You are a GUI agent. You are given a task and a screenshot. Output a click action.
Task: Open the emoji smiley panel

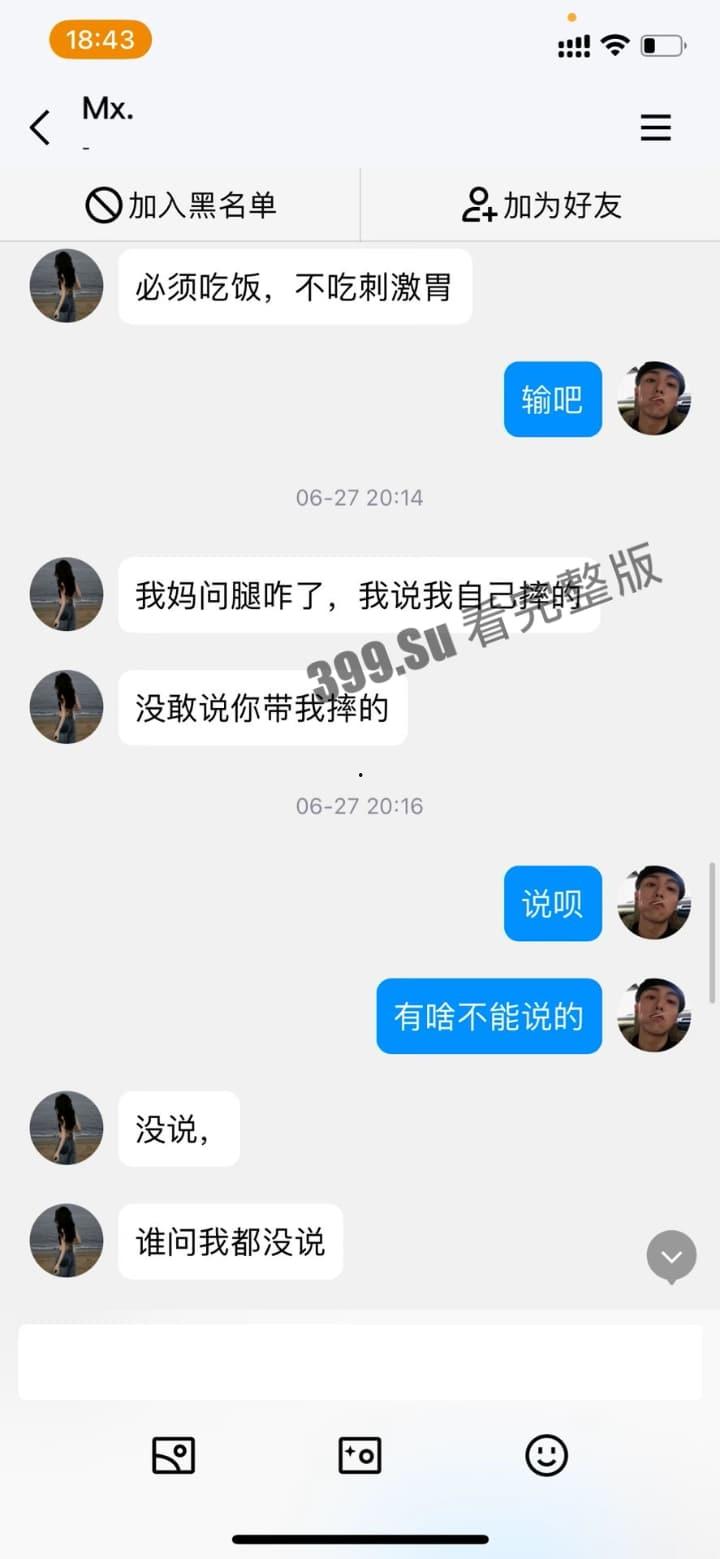546,1455
